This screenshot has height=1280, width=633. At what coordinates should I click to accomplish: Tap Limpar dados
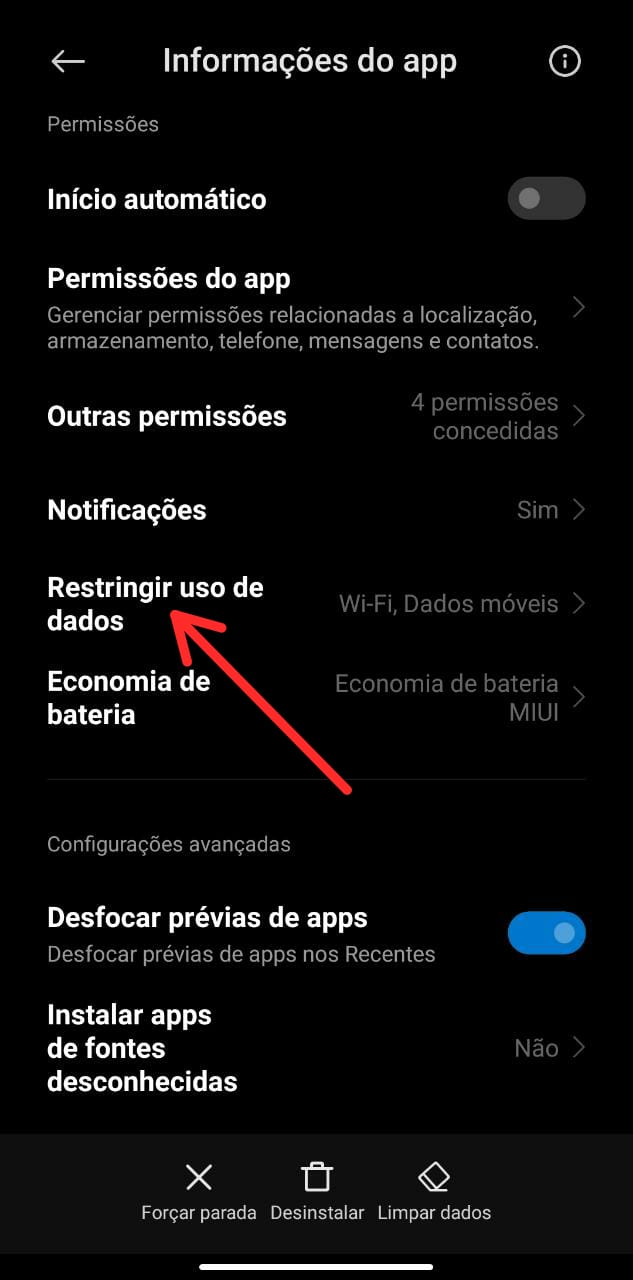tap(434, 1192)
